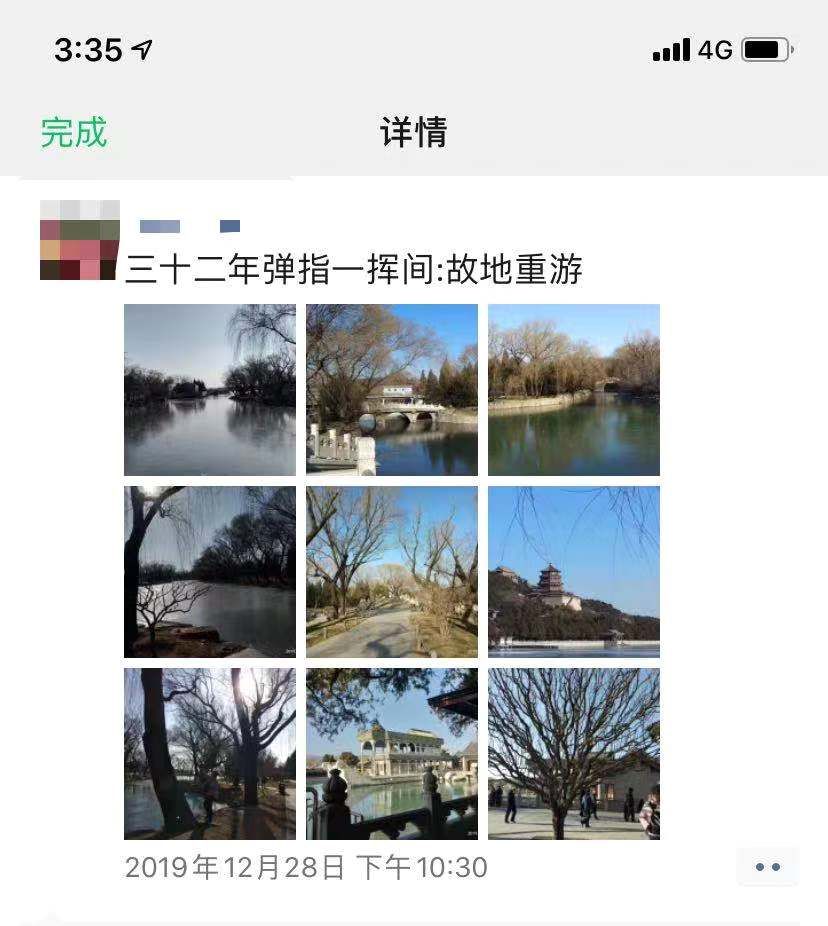Open the poster's profile avatar
The image size is (828, 926).
point(80,240)
